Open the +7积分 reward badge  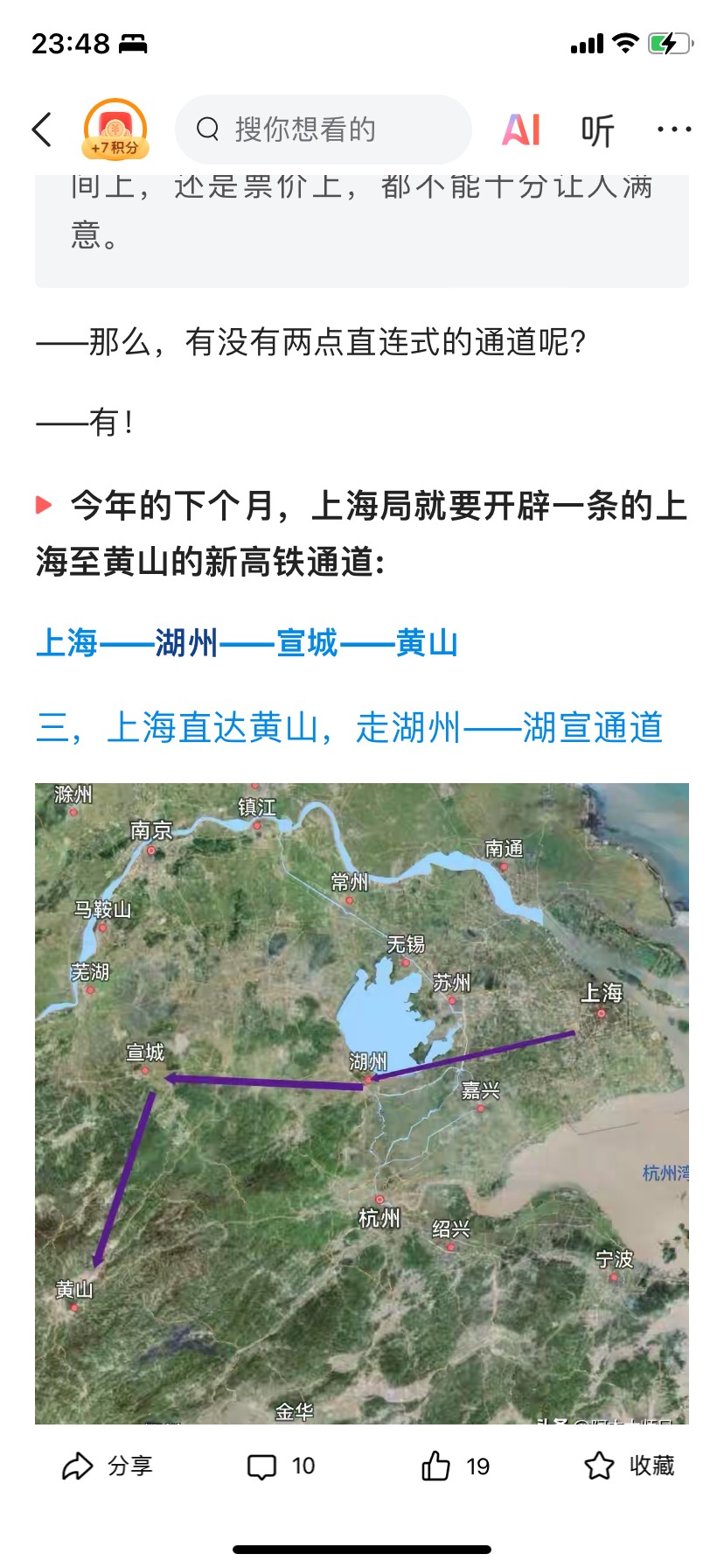[115, 129]
